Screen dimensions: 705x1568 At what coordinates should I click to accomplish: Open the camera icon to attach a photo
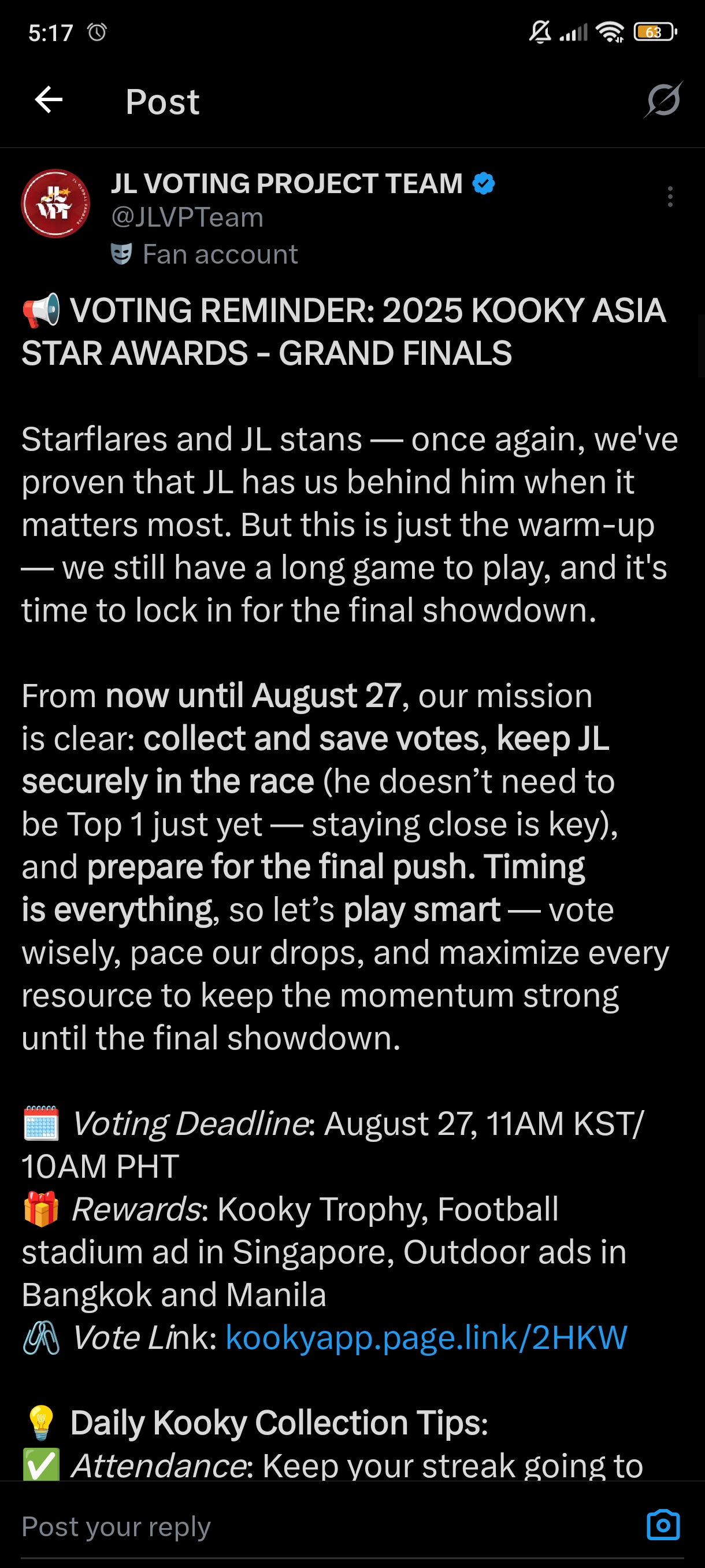[662, 1525]
